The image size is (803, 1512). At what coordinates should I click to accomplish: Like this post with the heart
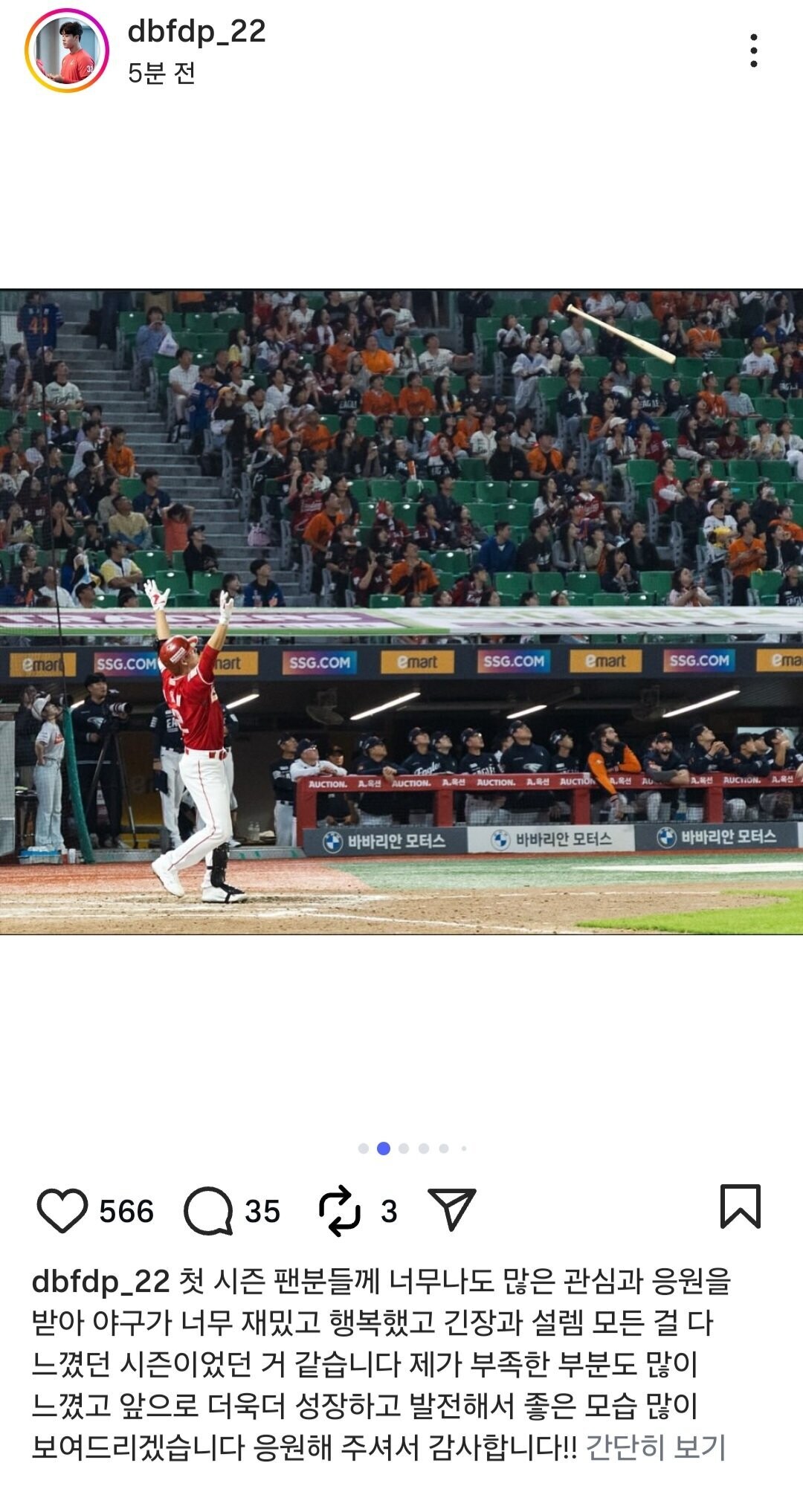click(62, 1211)
